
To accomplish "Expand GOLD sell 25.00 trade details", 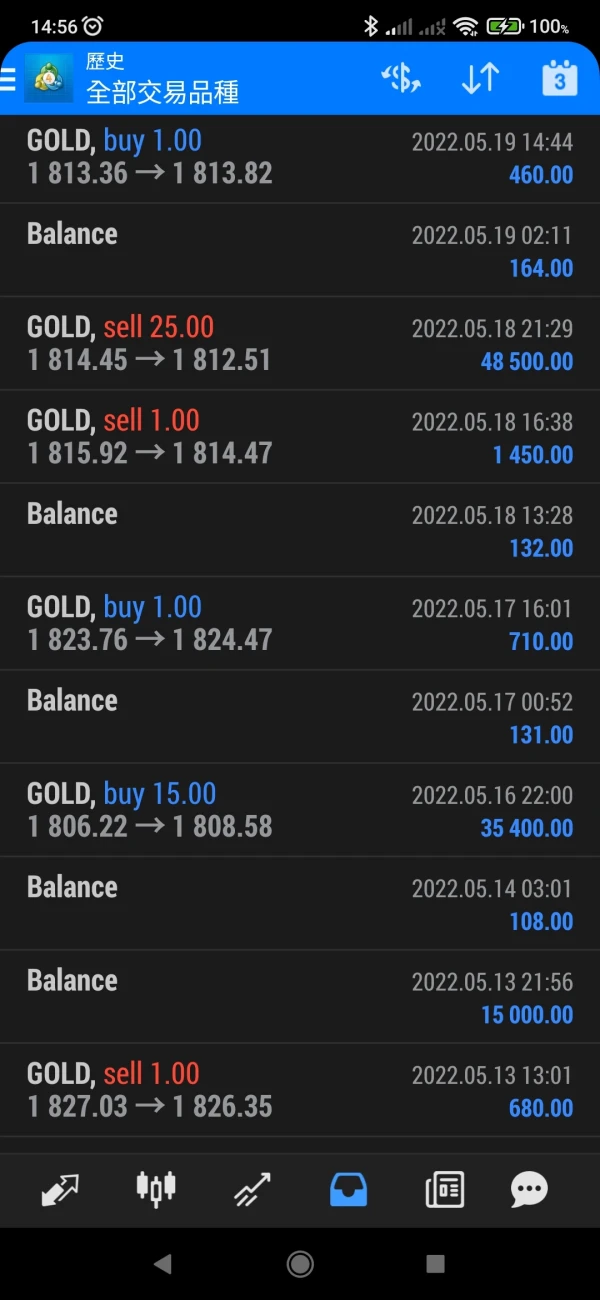I will (300, 344).
